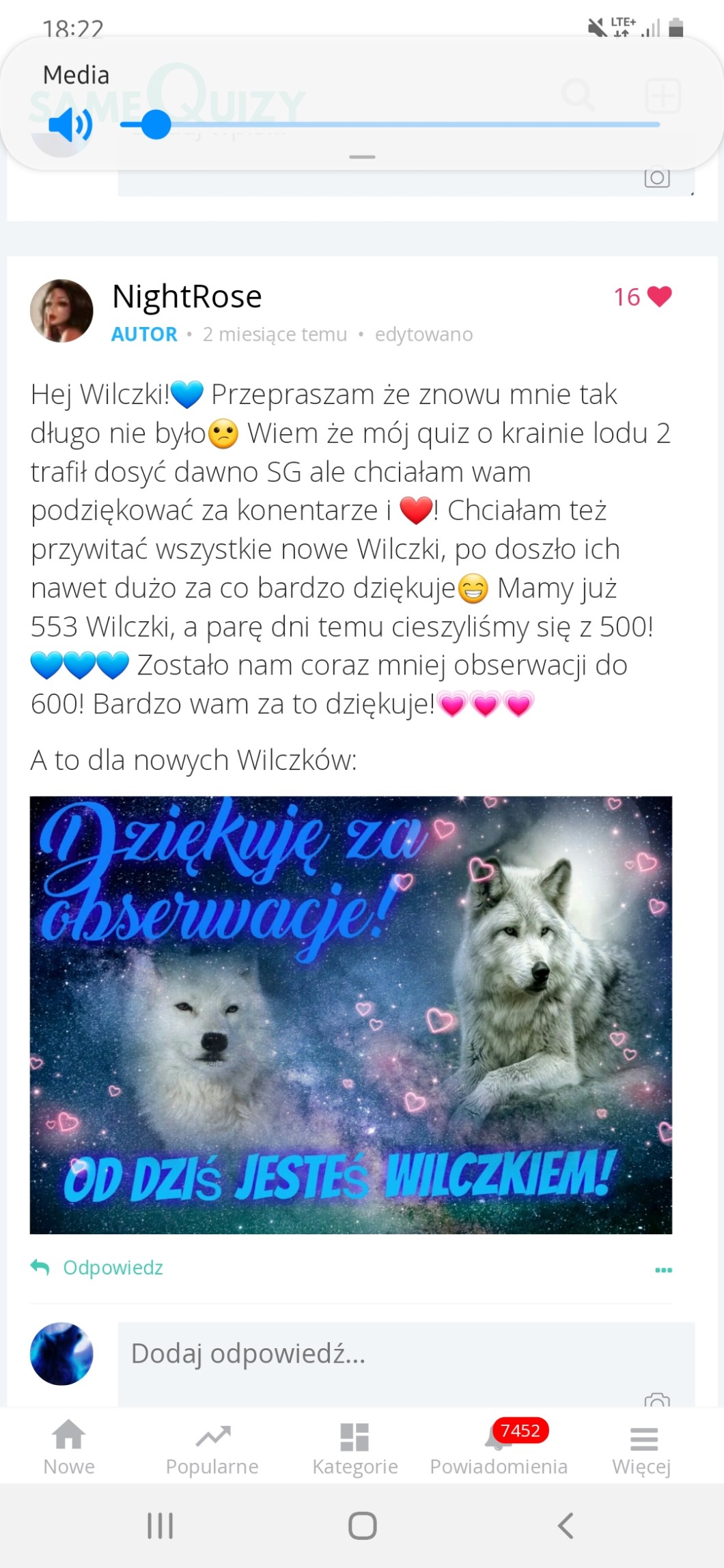The height and width of the screenshot is (1568, 724).
Task: Switch to the Nowe tab
Action: pyautogui.click(x=69, y=1446)
